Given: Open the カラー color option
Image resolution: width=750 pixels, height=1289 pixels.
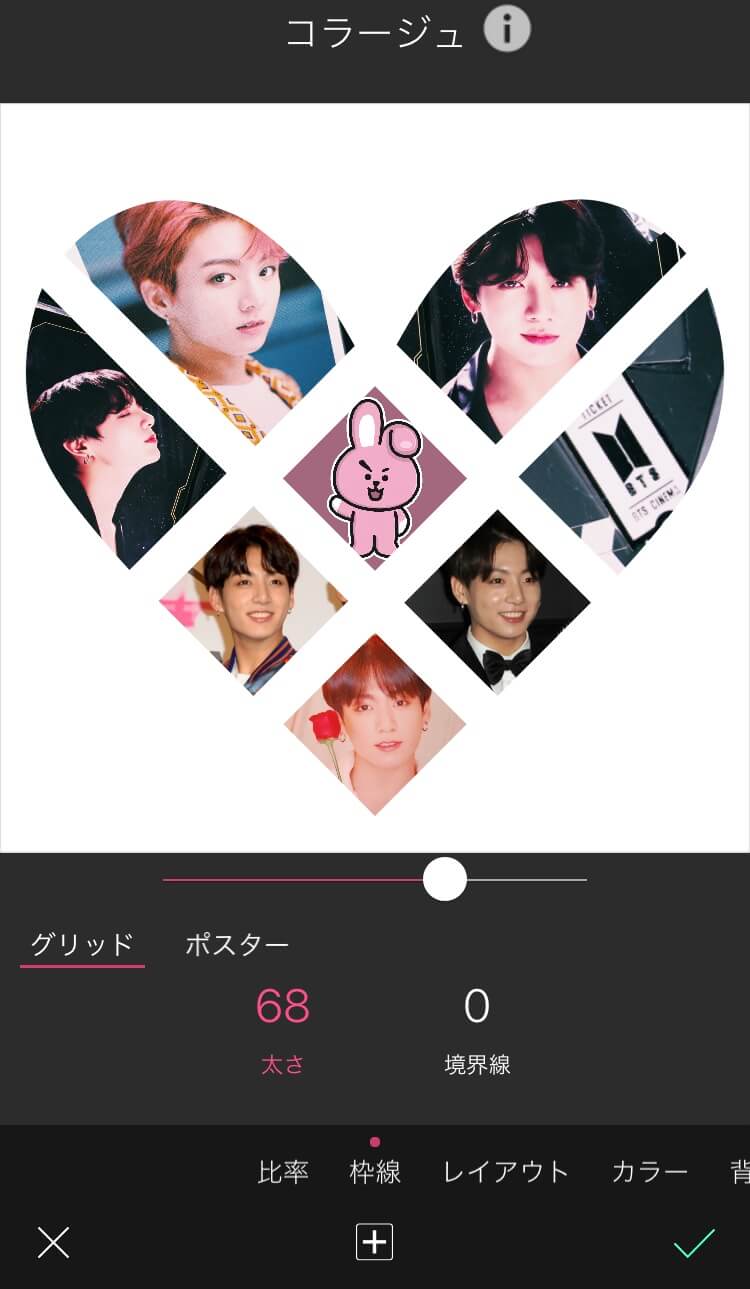Looking at the screenshot, I should tap(650, 1172).
